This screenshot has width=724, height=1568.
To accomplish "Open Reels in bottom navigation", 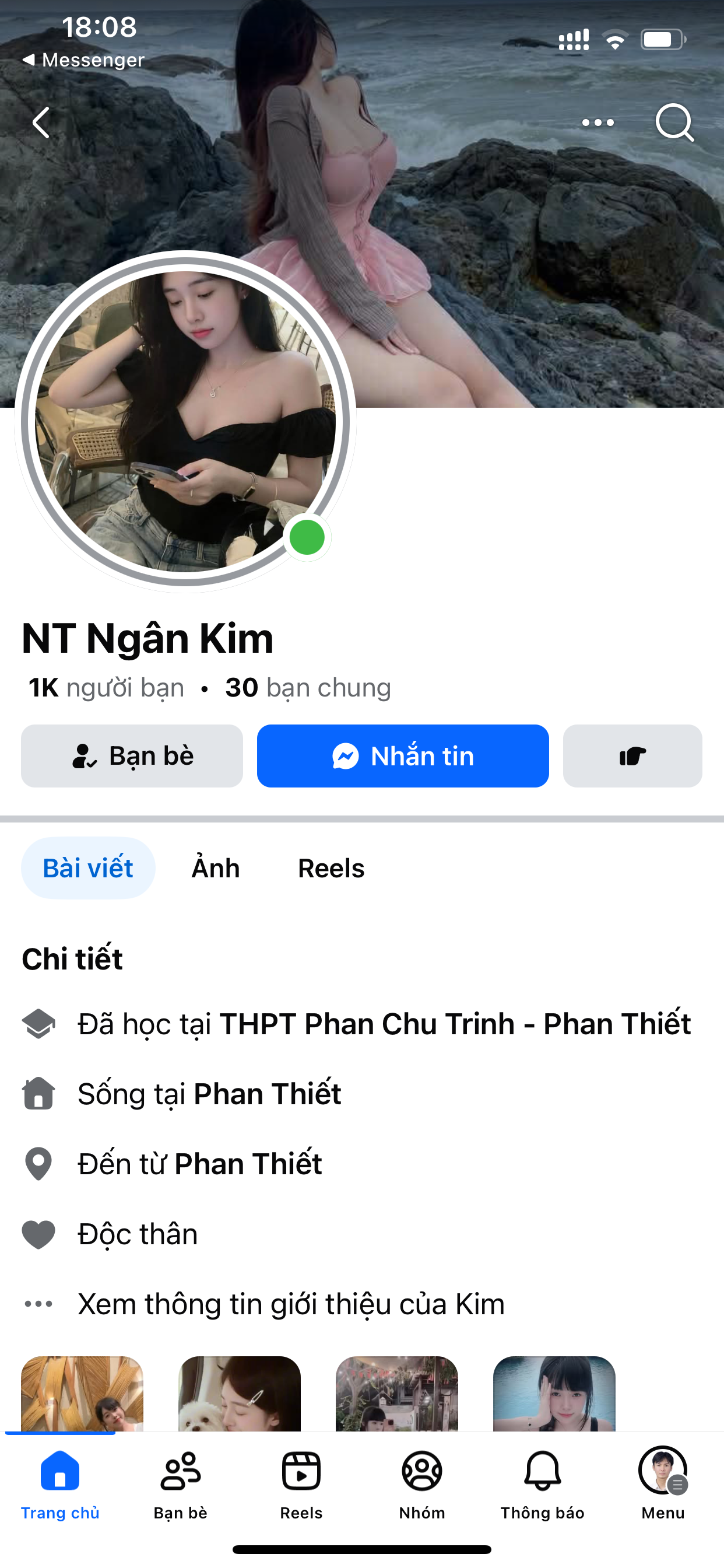I will tap(301, 1484).
